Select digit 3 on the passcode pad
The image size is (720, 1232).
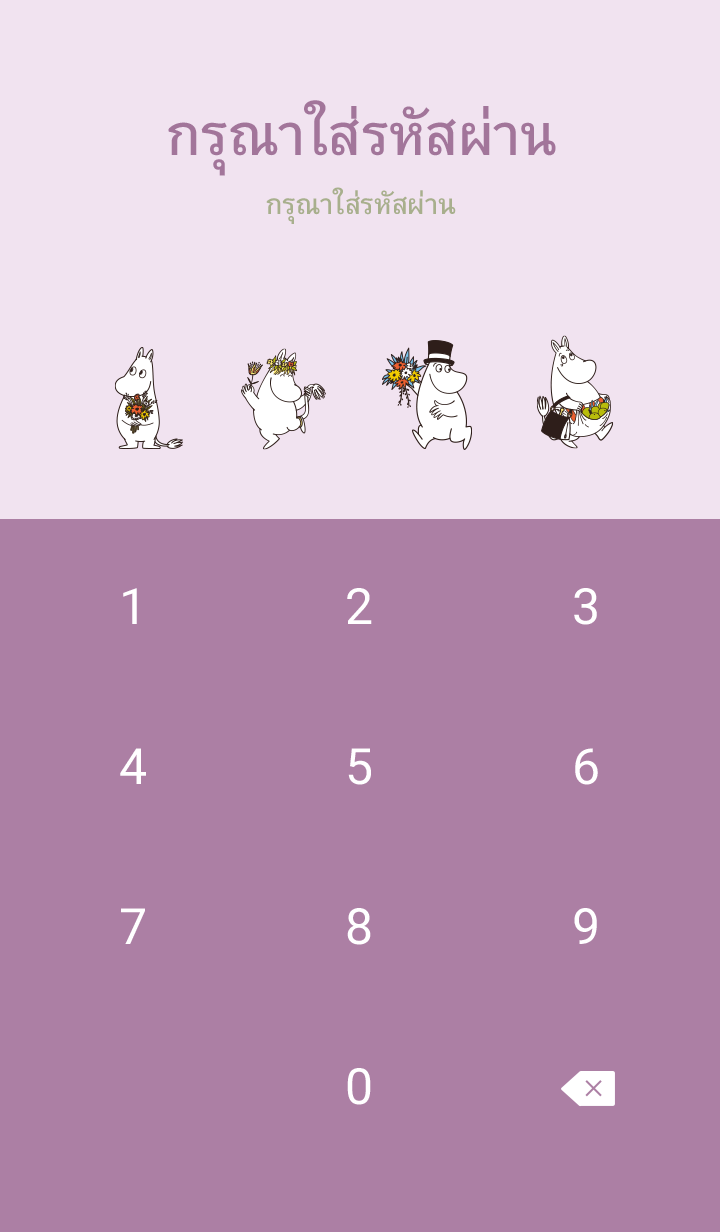(x=585, y=607)
